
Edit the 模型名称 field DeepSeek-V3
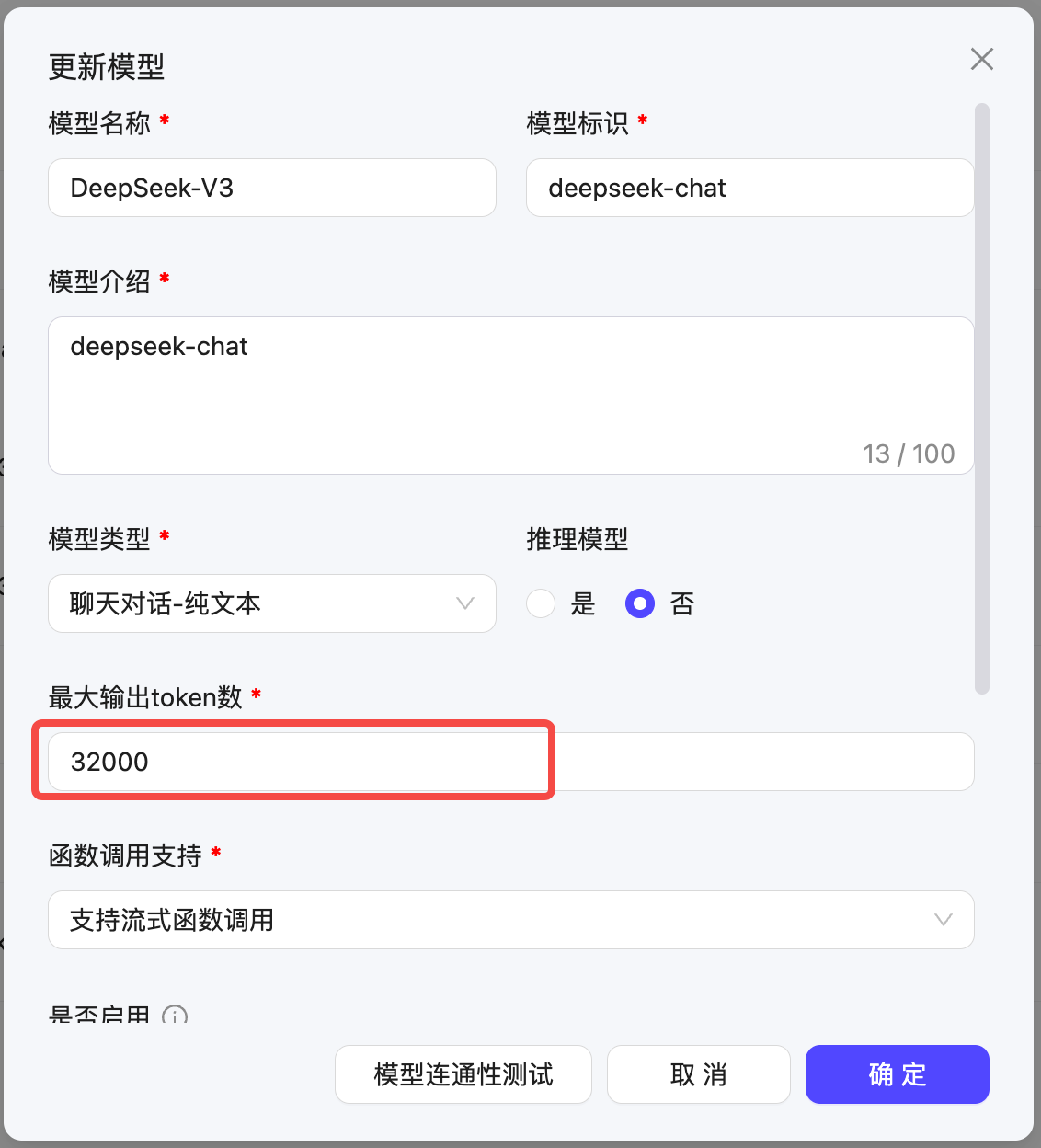(x=271, y=189)
